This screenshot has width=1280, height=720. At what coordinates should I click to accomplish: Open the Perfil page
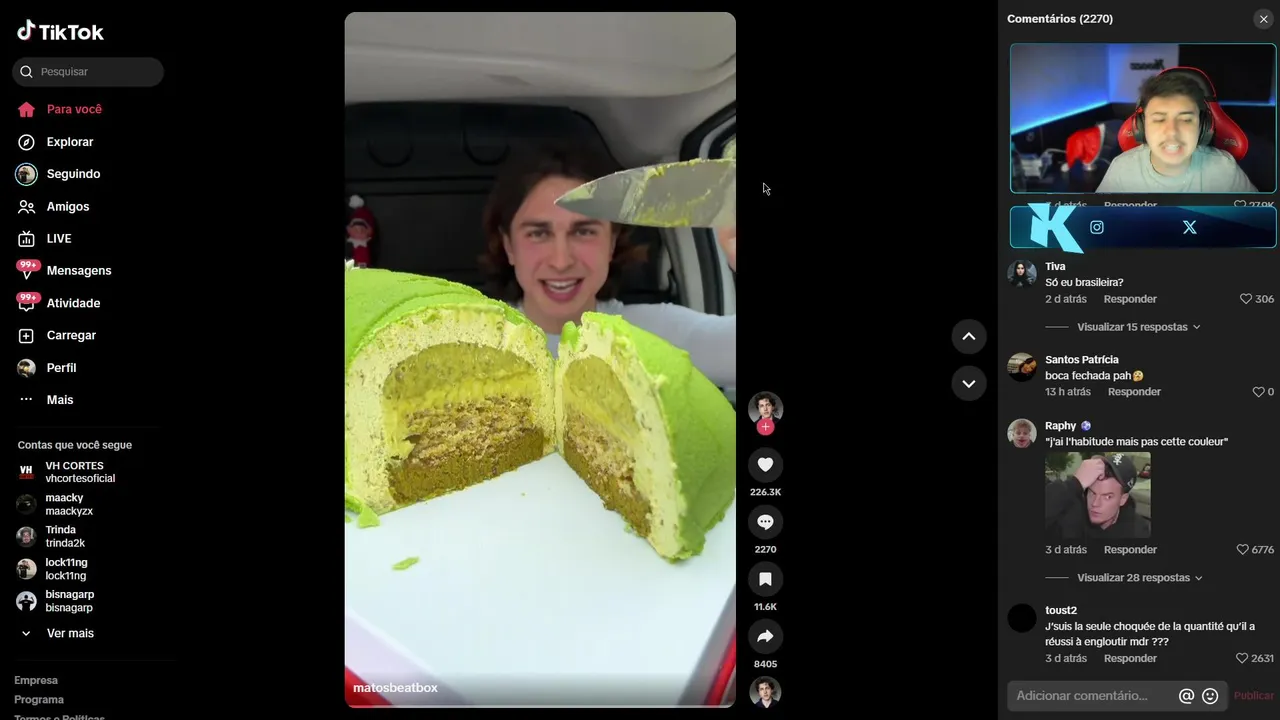(61, 368)
